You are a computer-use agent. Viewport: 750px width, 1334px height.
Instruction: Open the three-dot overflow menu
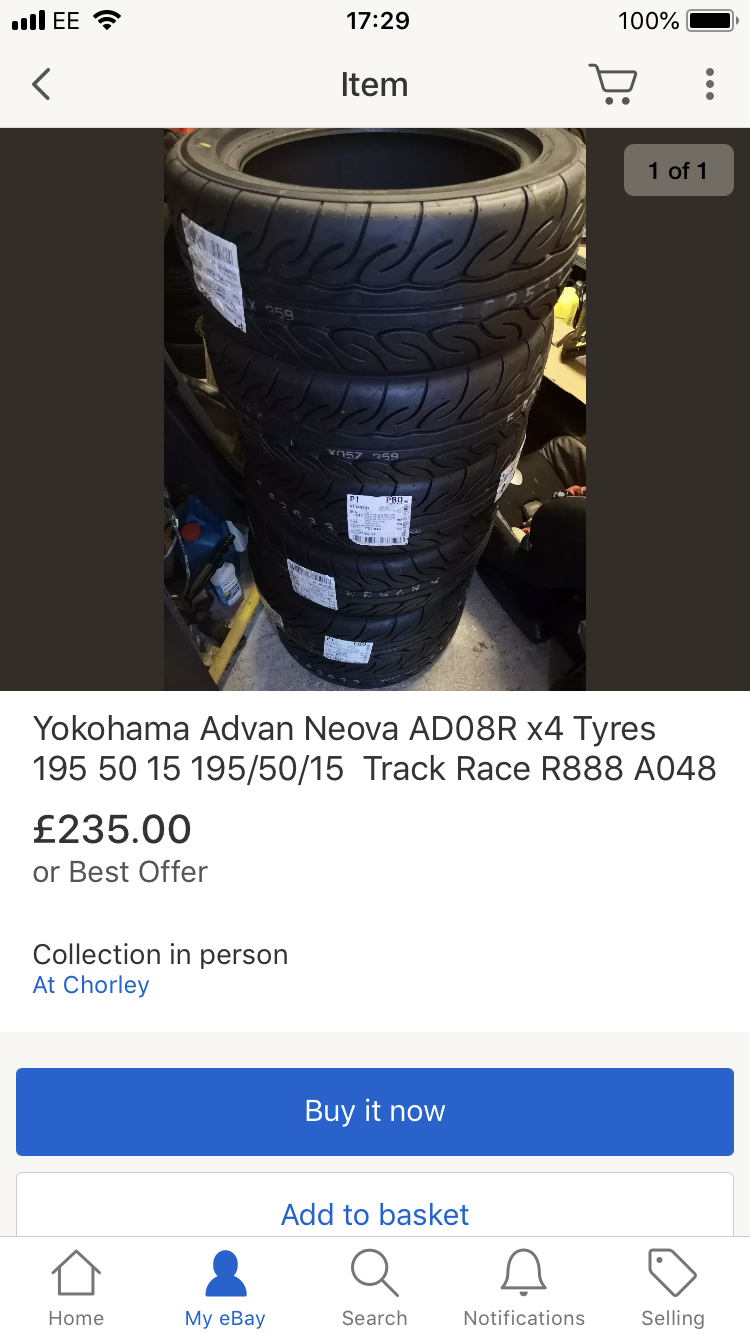coord(709,85)
